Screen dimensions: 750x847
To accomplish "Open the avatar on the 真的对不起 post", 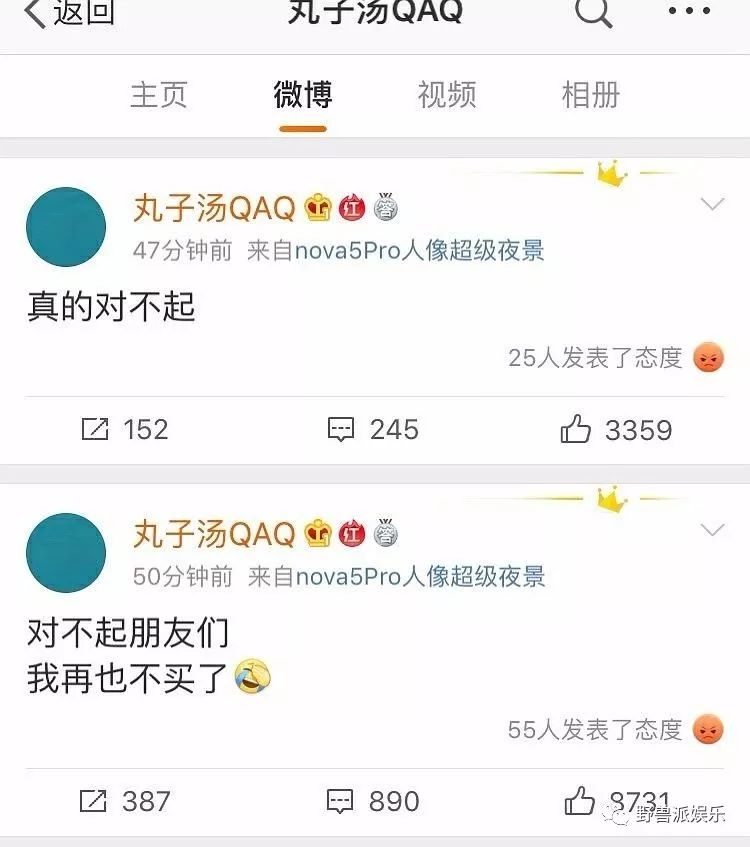I will tap(66, 227).
